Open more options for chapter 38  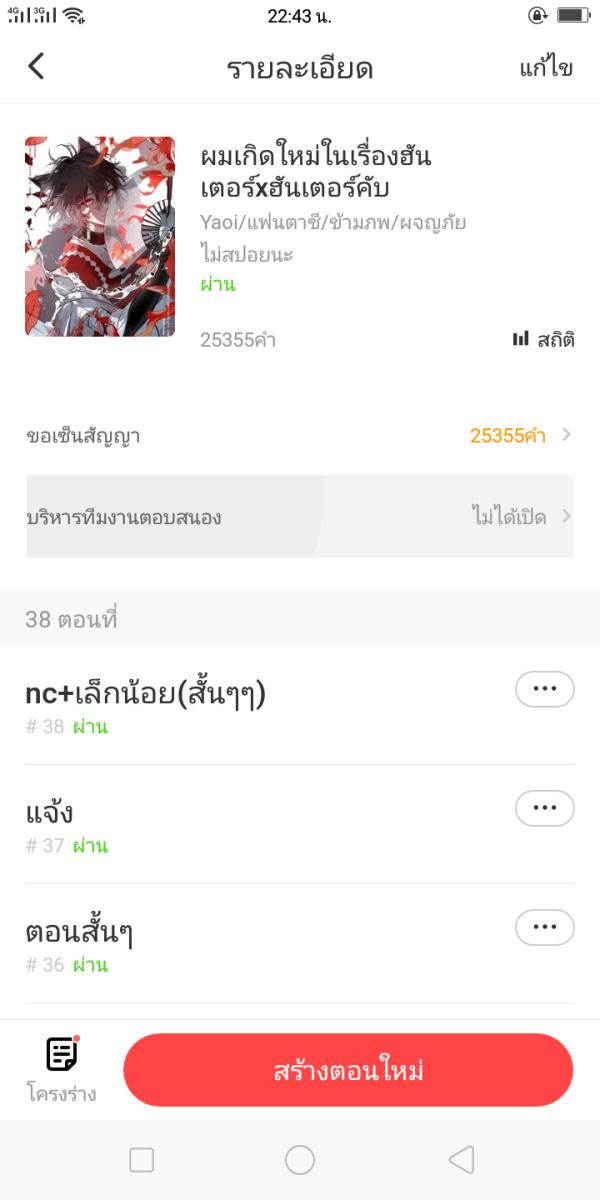tap(544, 689)
